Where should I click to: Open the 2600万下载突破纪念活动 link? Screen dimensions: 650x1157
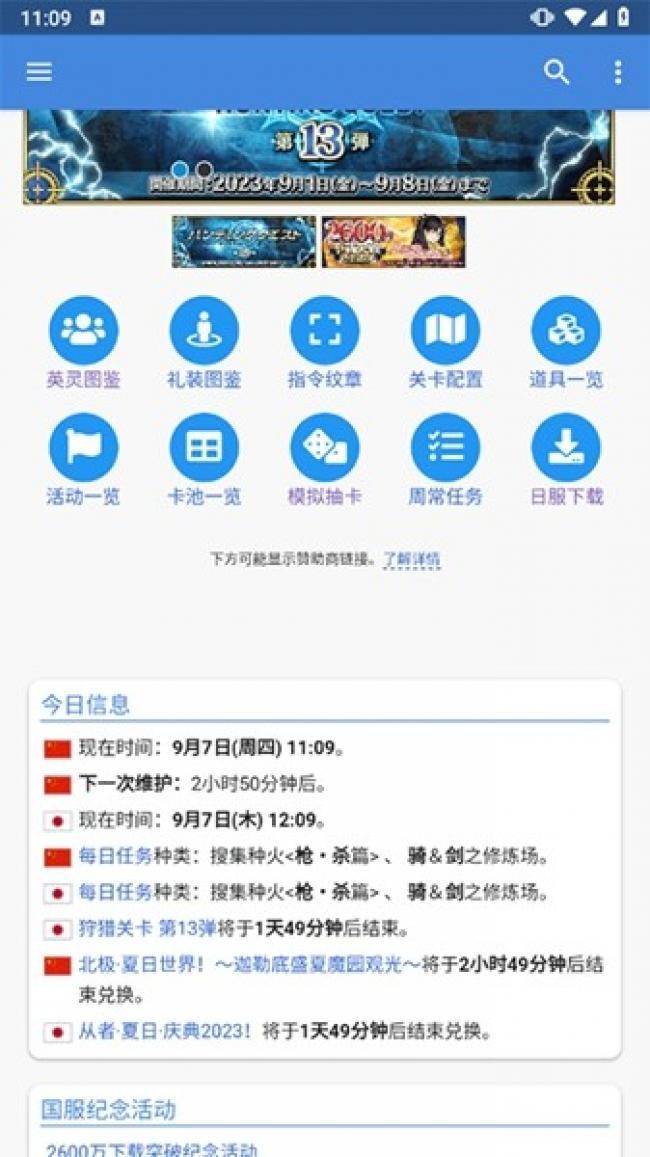pos(152,1150)
